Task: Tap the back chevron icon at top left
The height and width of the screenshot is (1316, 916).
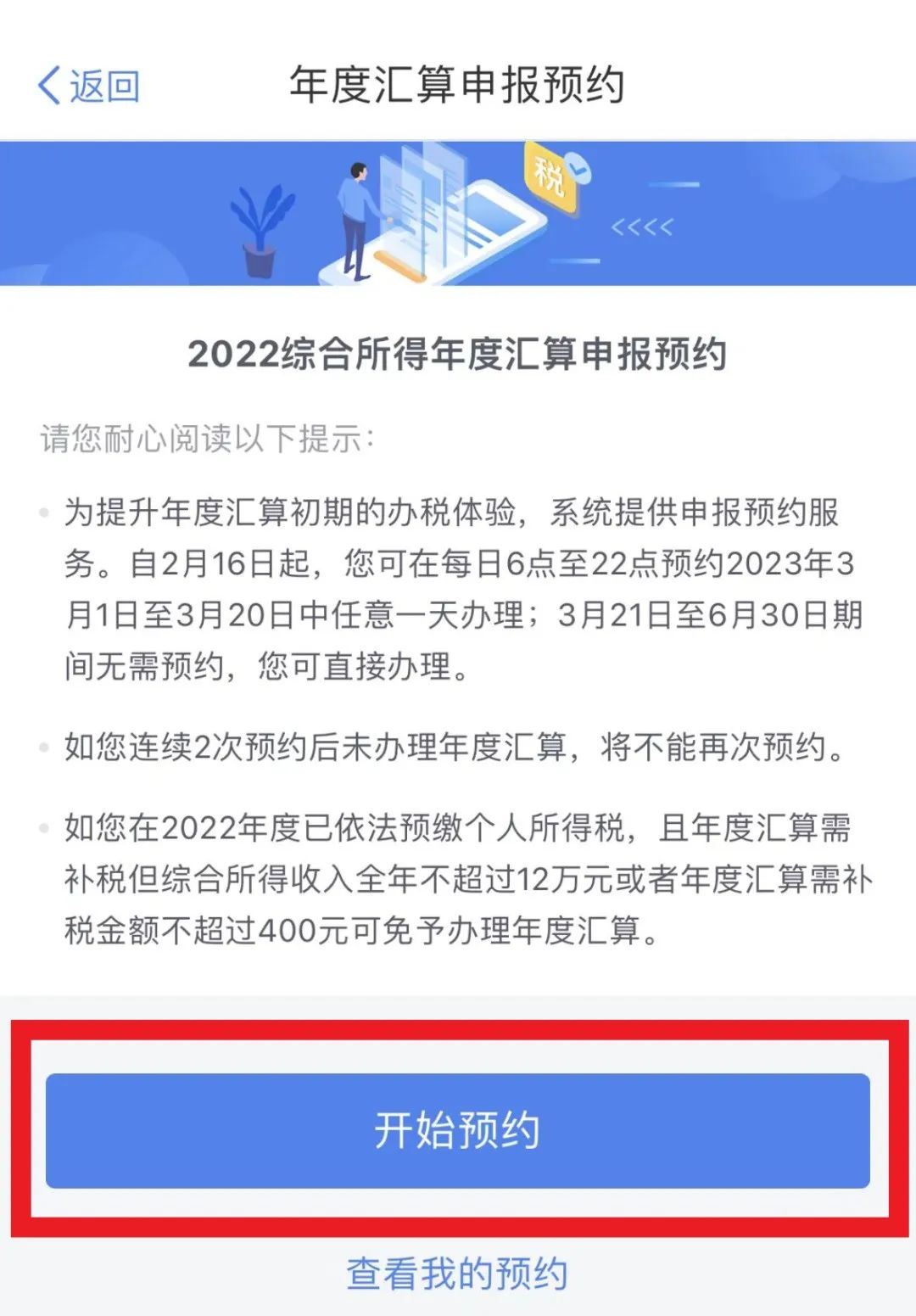Action: pyautogui.click(x=50, y=82)
